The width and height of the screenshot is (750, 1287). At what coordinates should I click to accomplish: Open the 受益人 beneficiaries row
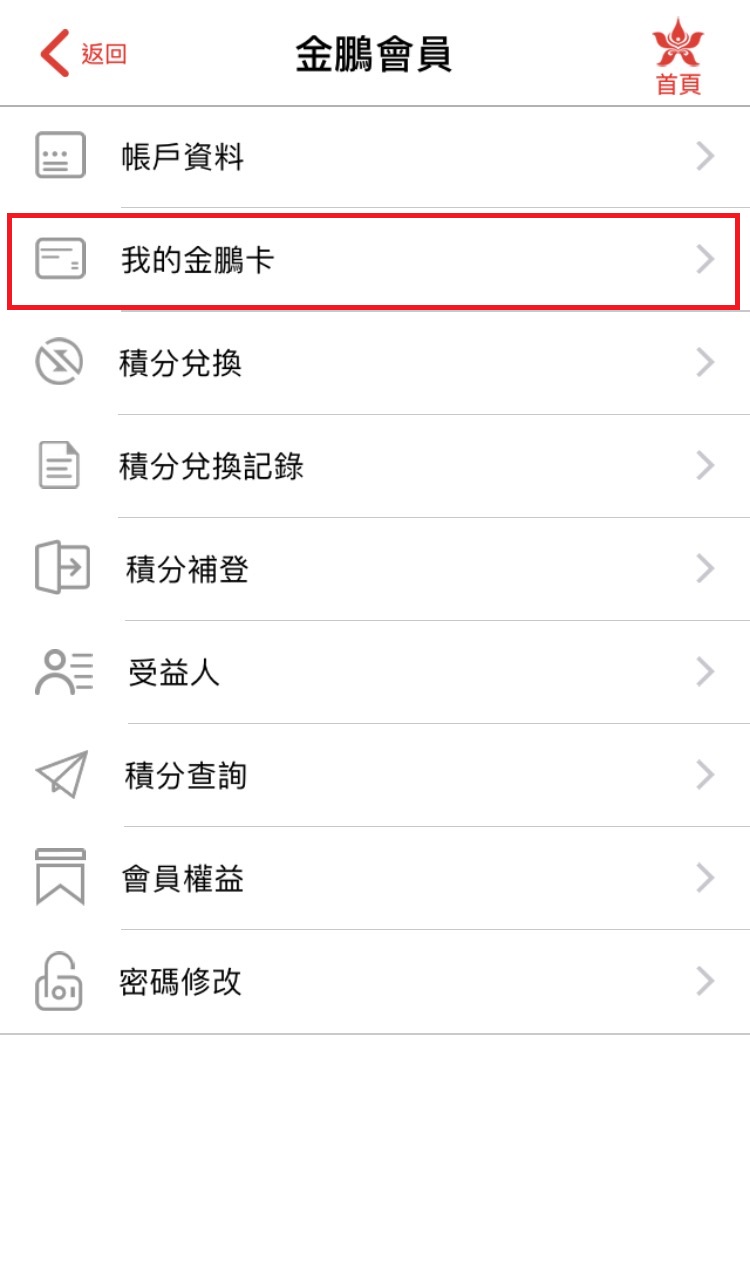point(375,672)
